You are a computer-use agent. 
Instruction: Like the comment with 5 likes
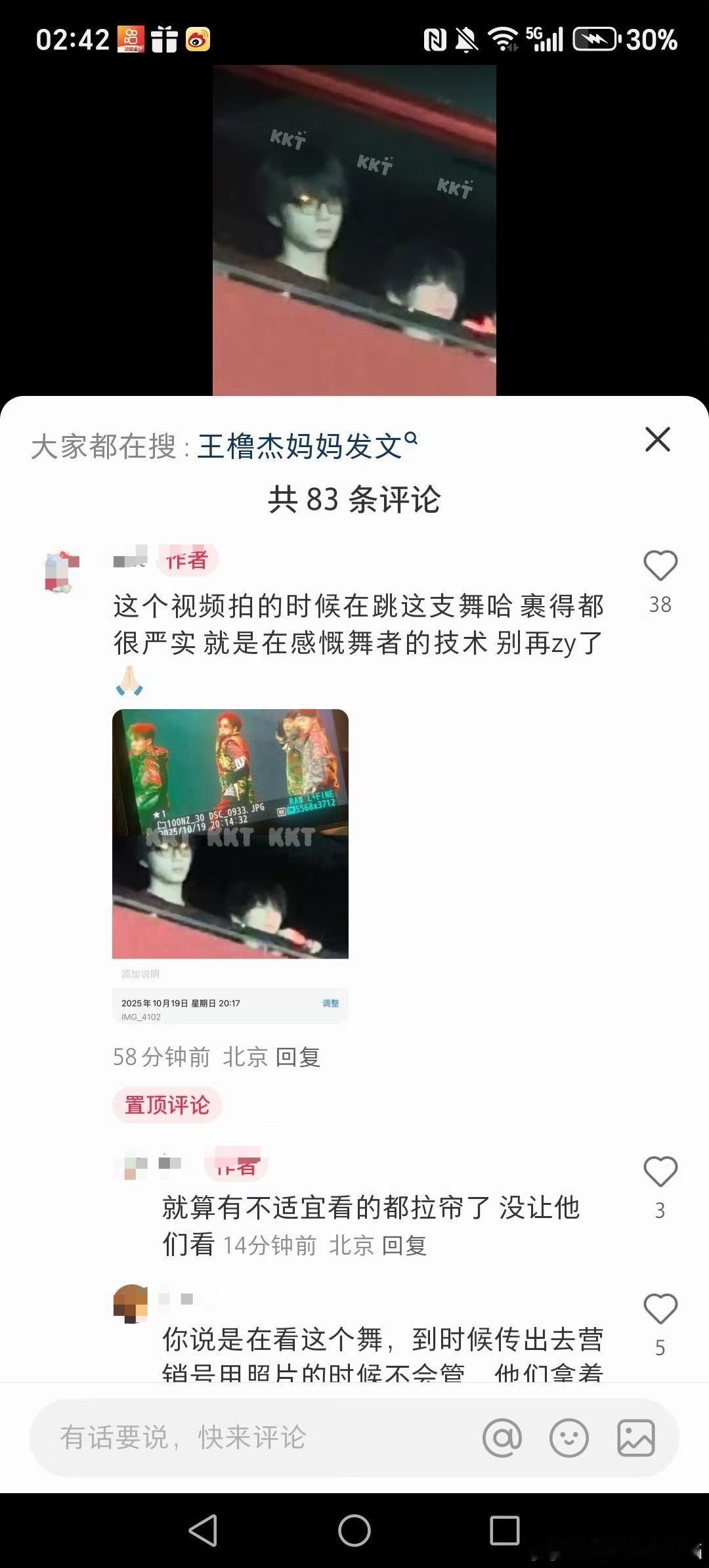660,1309
